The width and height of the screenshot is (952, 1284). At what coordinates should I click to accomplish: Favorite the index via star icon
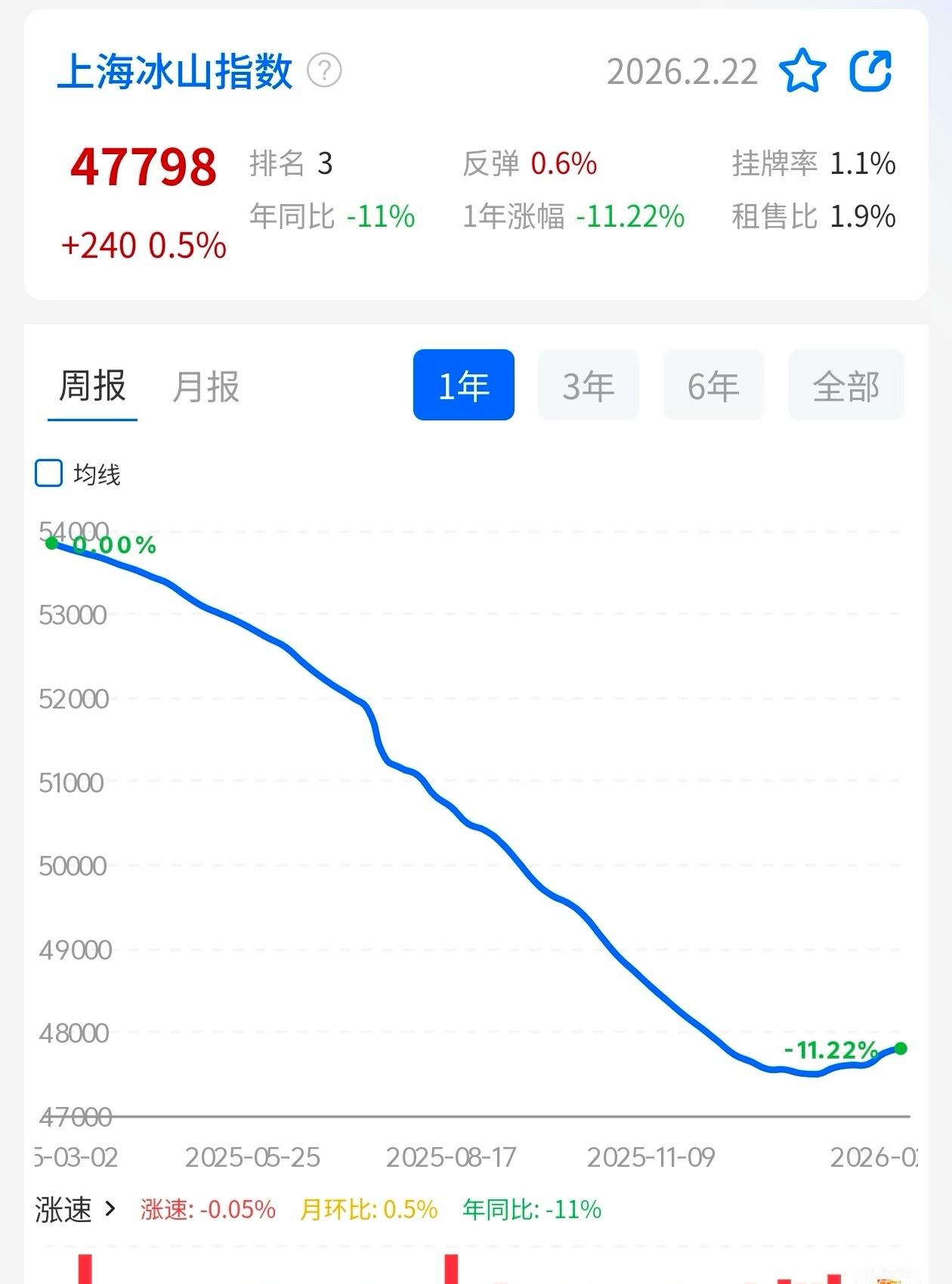tap(803, 72)
